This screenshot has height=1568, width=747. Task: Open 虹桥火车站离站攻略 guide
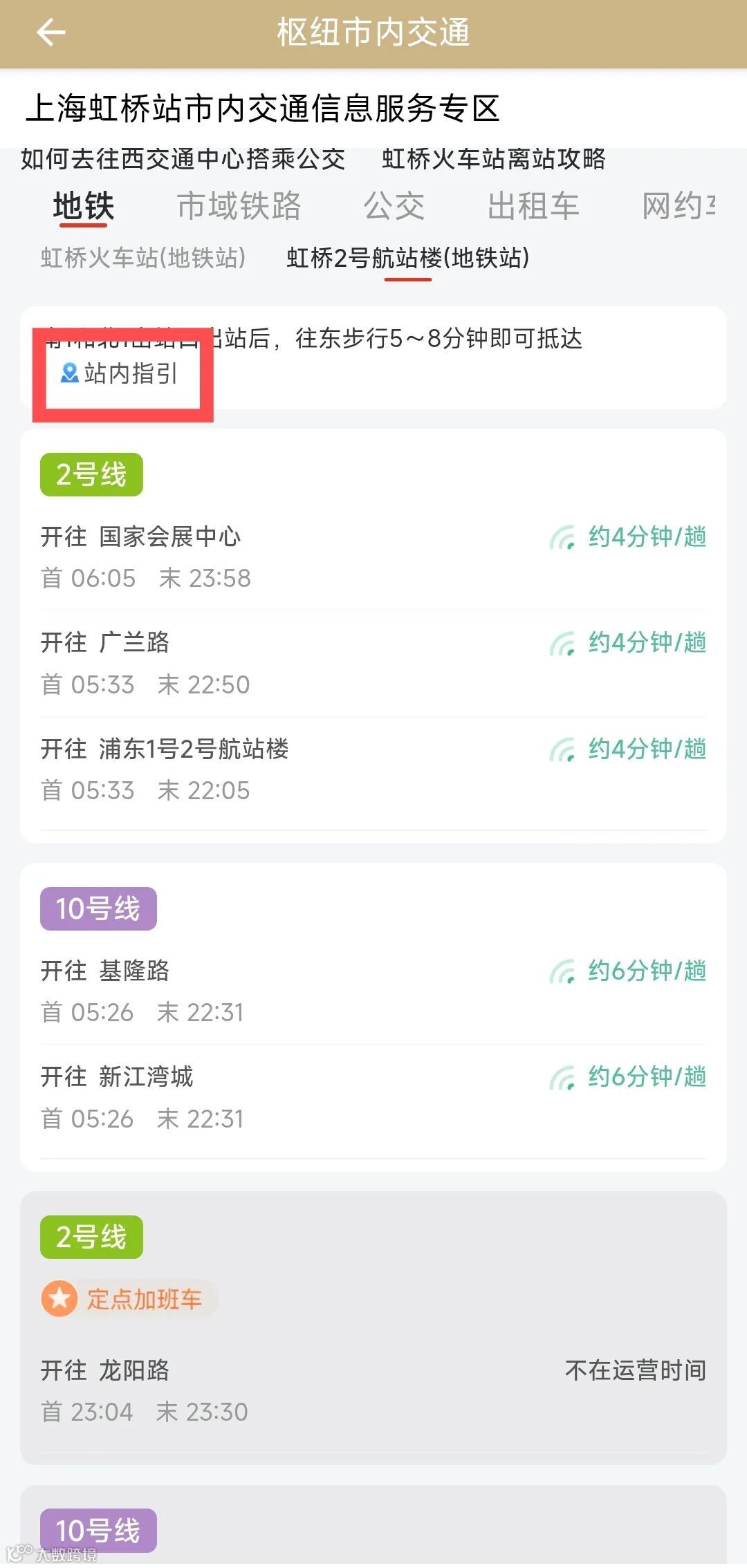coord(493,159)
